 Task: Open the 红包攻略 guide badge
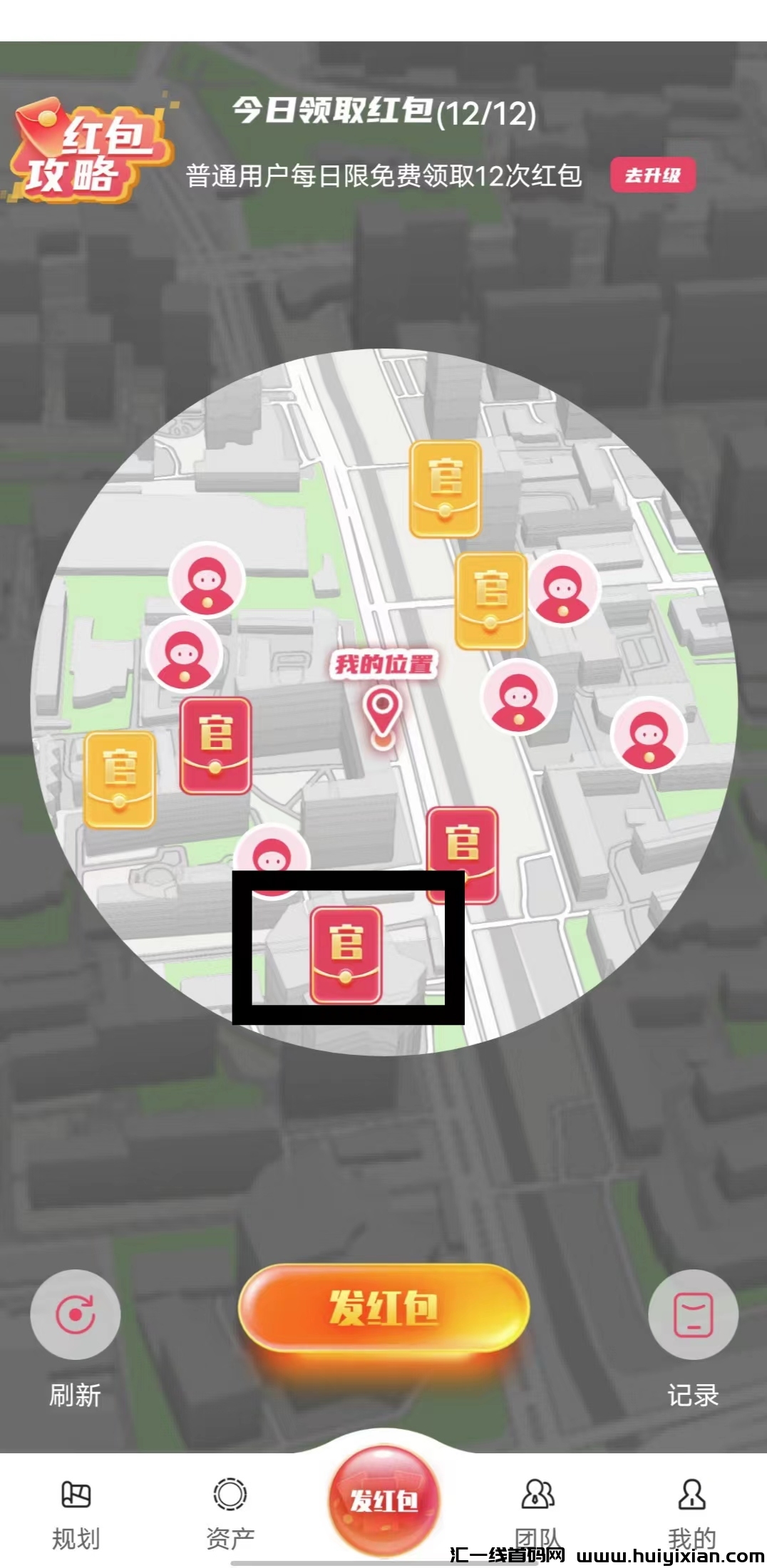[86, 151]
